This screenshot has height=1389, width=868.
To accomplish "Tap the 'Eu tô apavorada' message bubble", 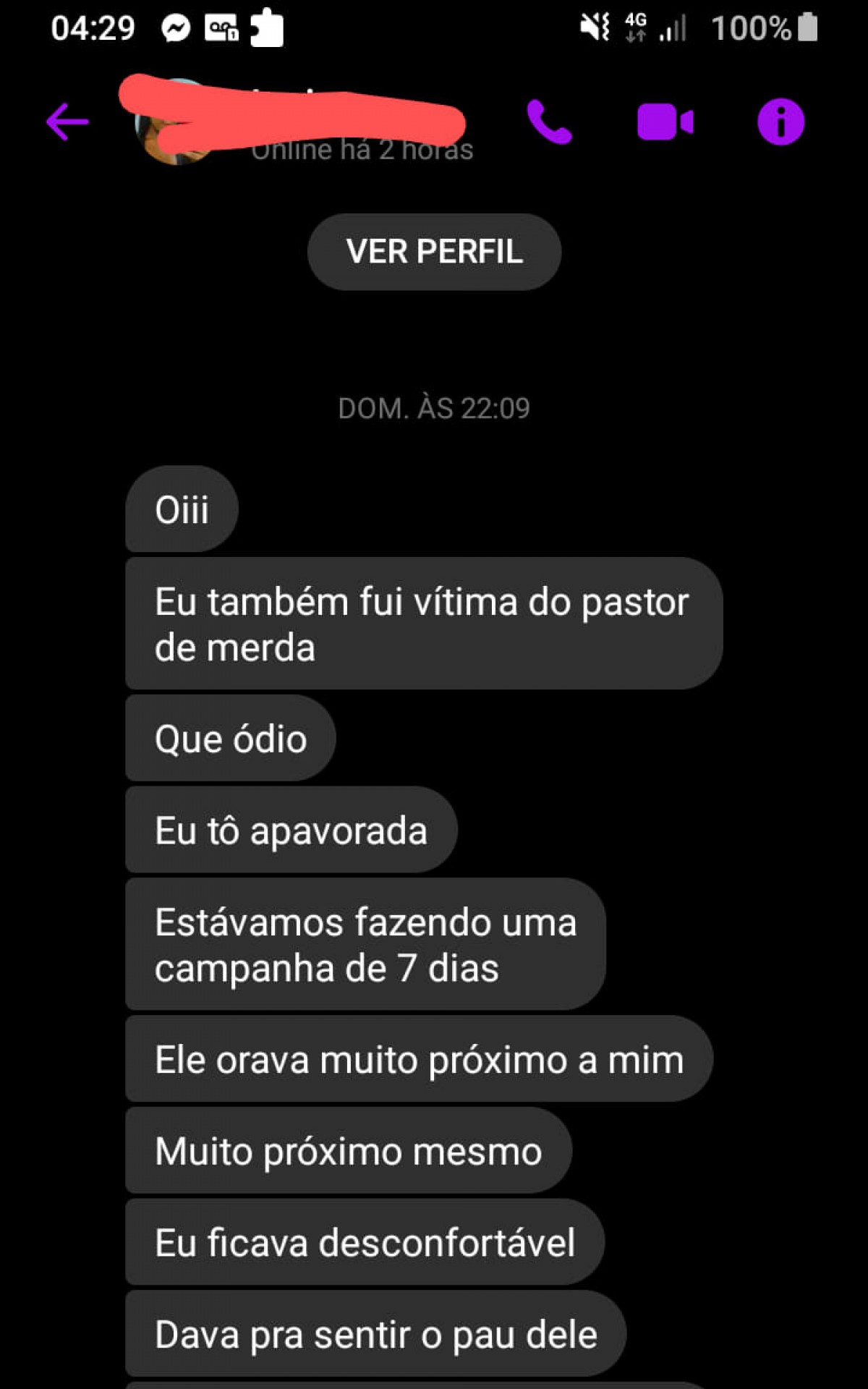I will click(291, 831).
